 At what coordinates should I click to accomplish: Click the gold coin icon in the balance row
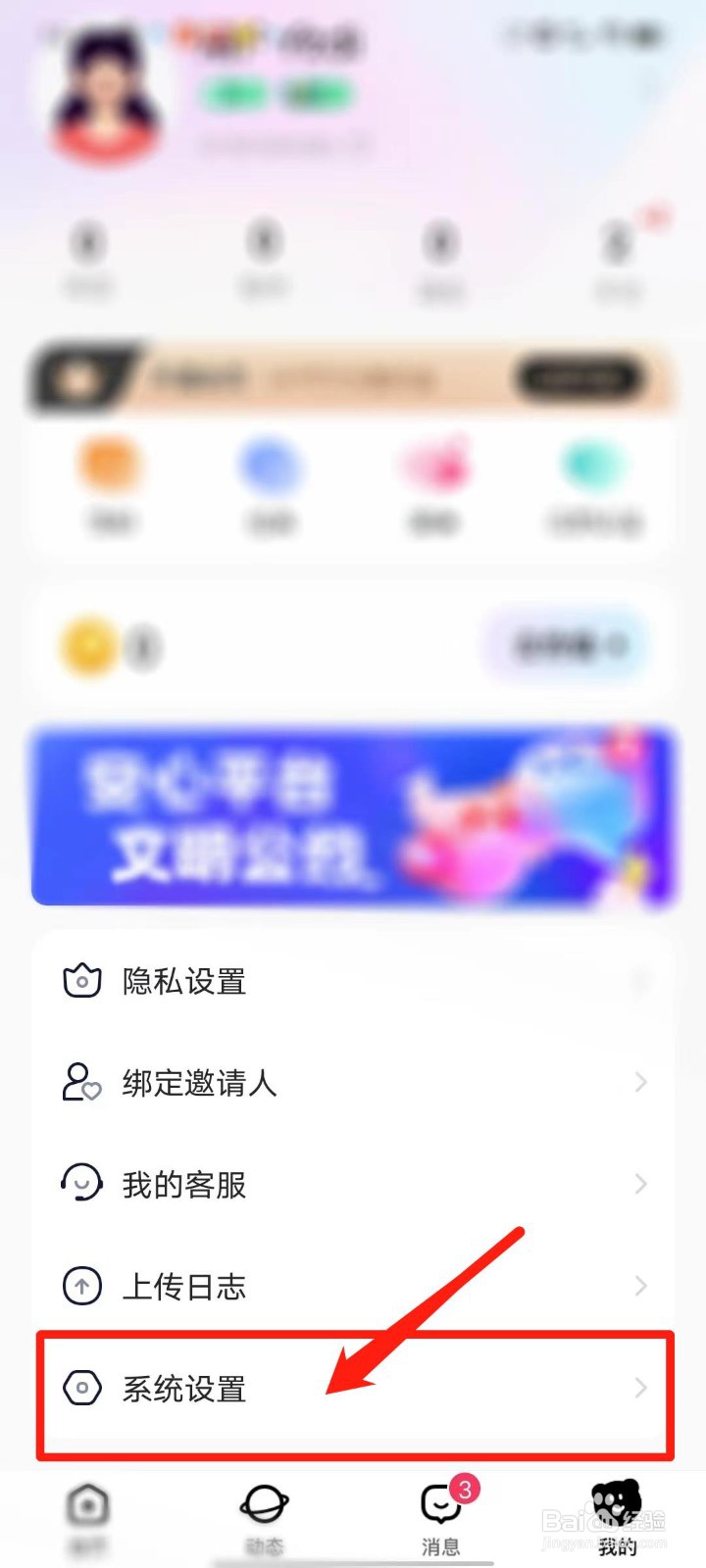(93, 647)
